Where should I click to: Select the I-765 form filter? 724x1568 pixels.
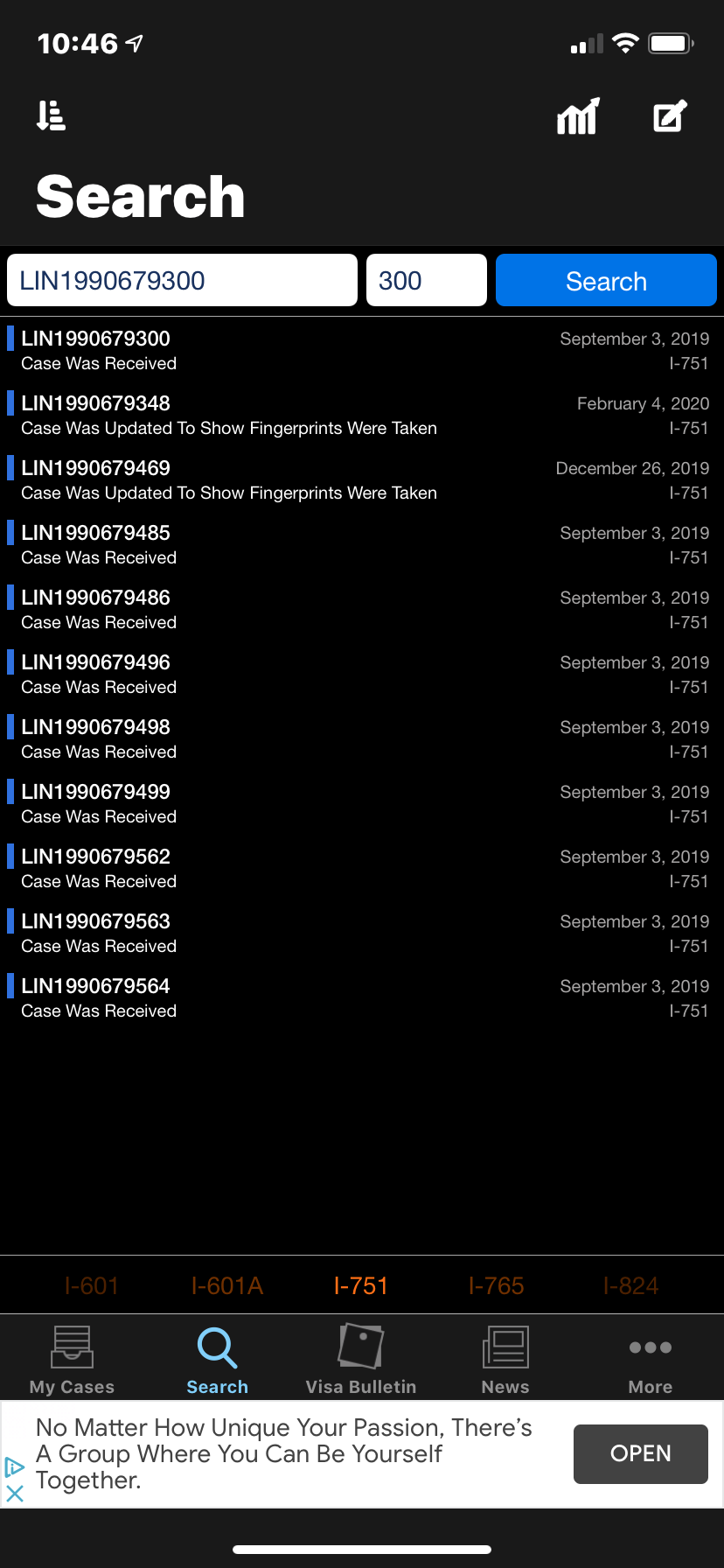(496, 1285)
